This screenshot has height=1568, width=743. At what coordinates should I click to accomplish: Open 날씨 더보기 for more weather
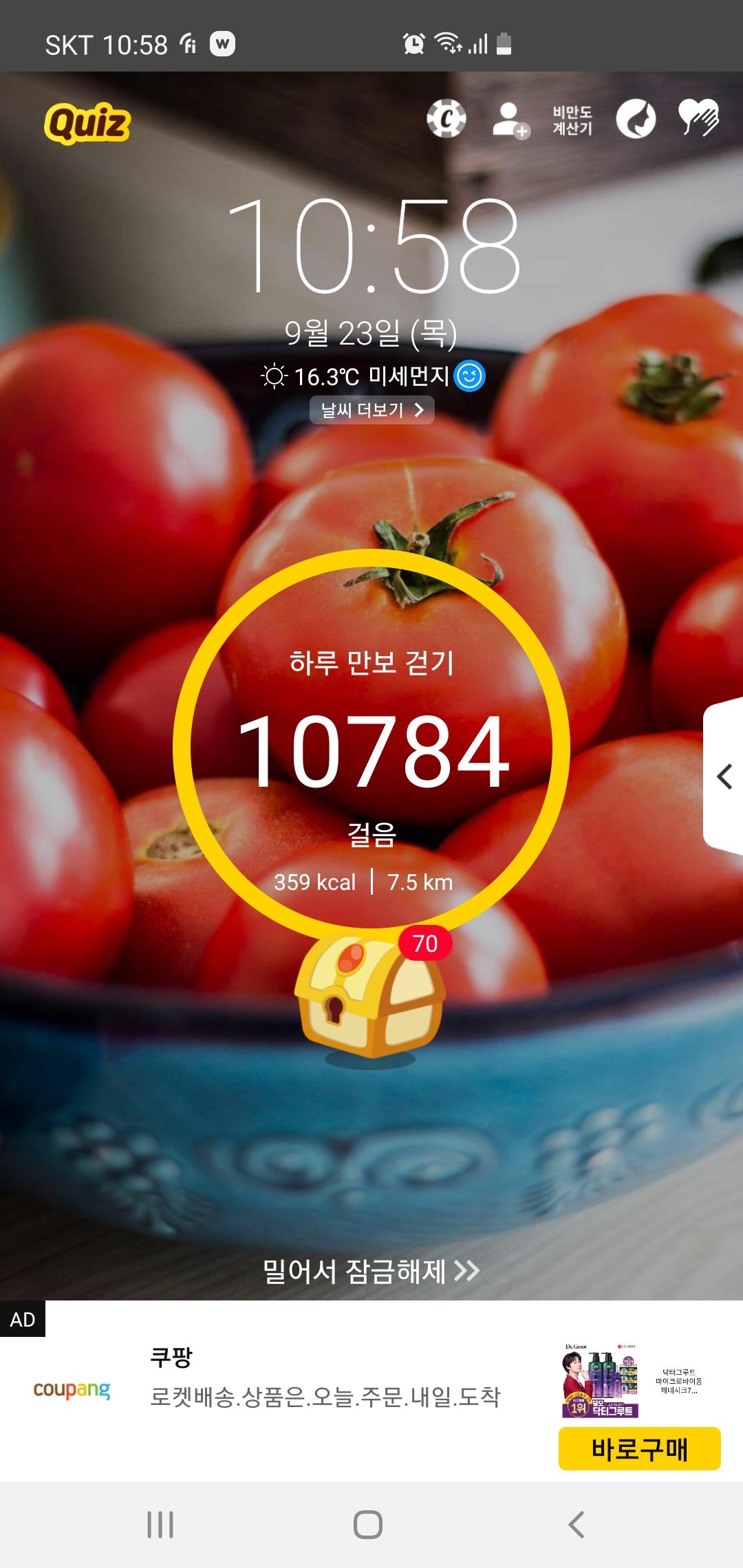tap(371, 410)
